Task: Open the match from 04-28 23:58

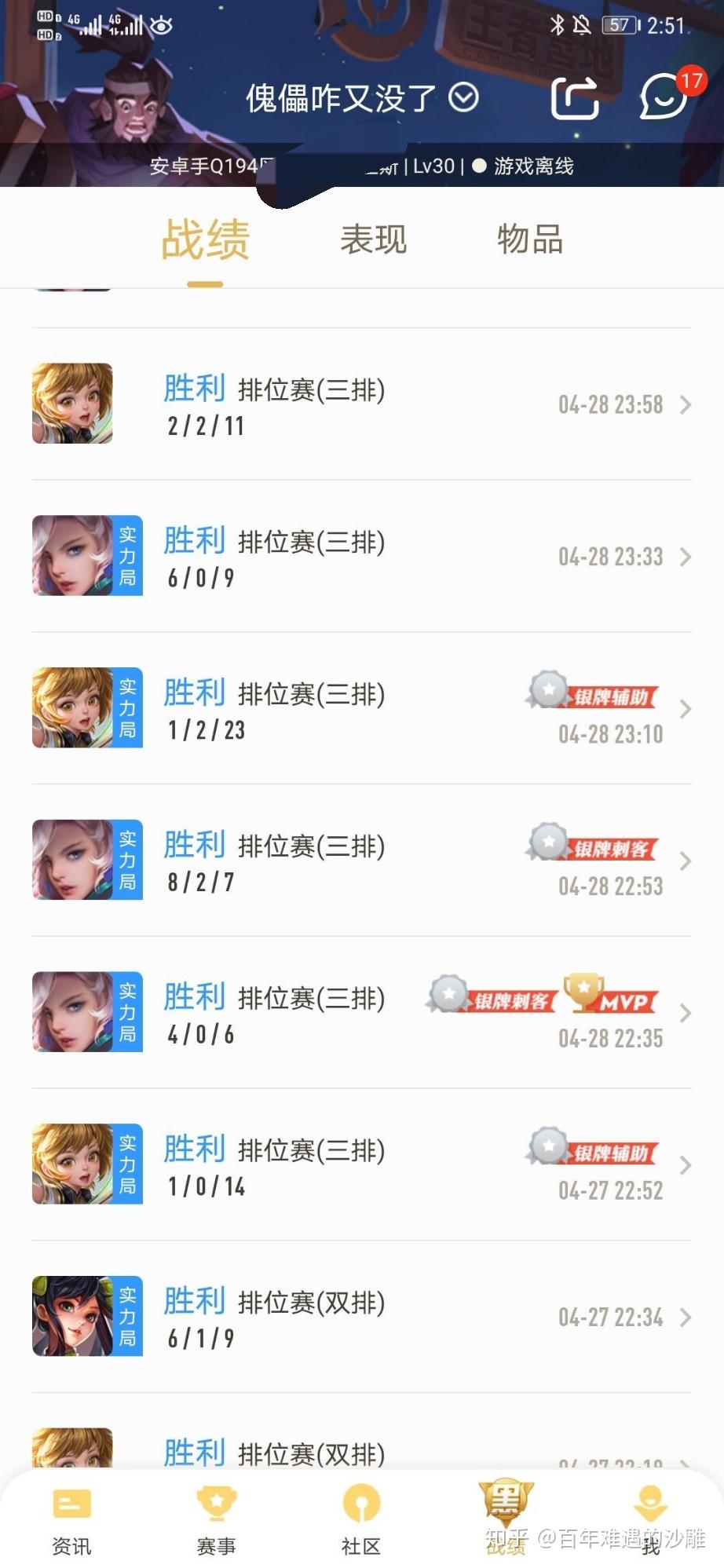Action: (361, 404)
